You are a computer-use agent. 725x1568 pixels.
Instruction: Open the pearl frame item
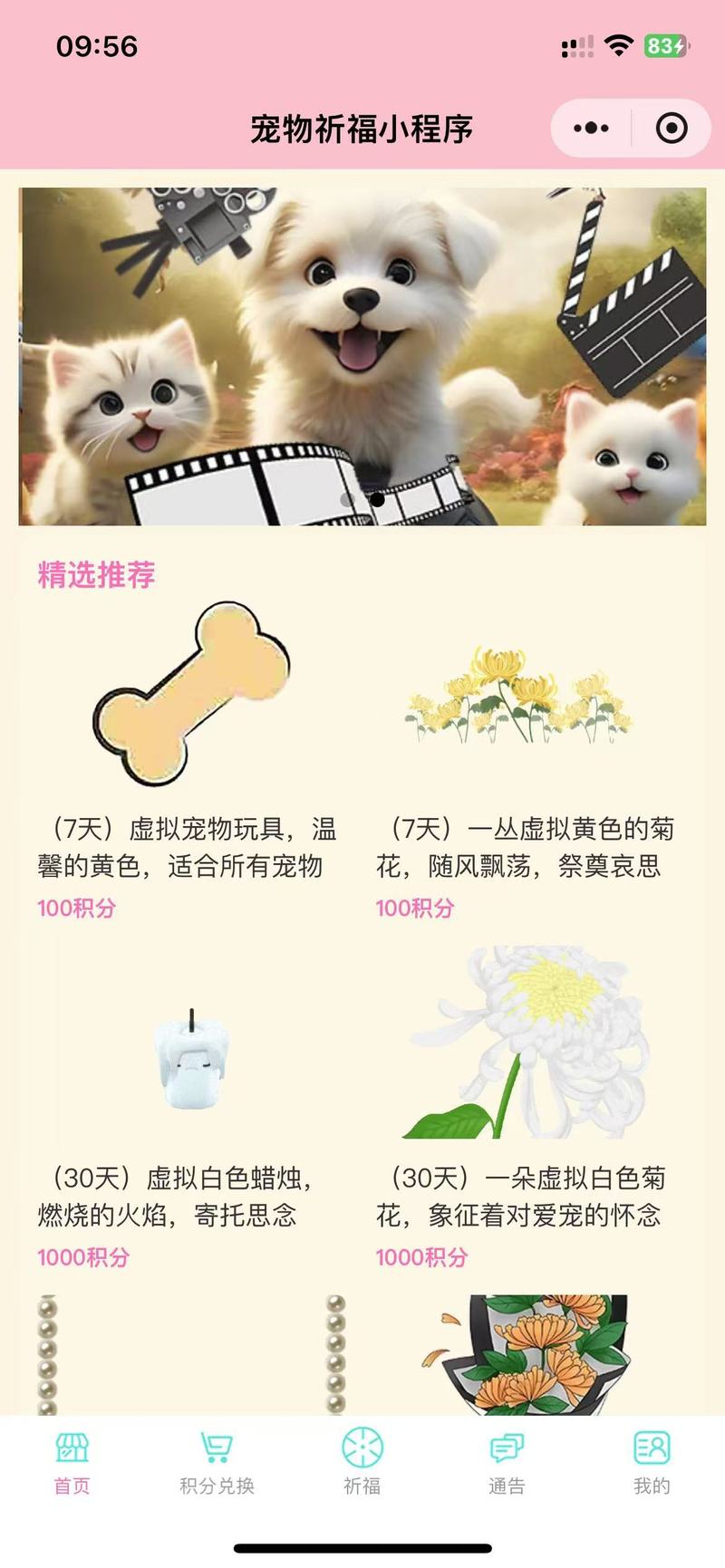[191, 1354]
